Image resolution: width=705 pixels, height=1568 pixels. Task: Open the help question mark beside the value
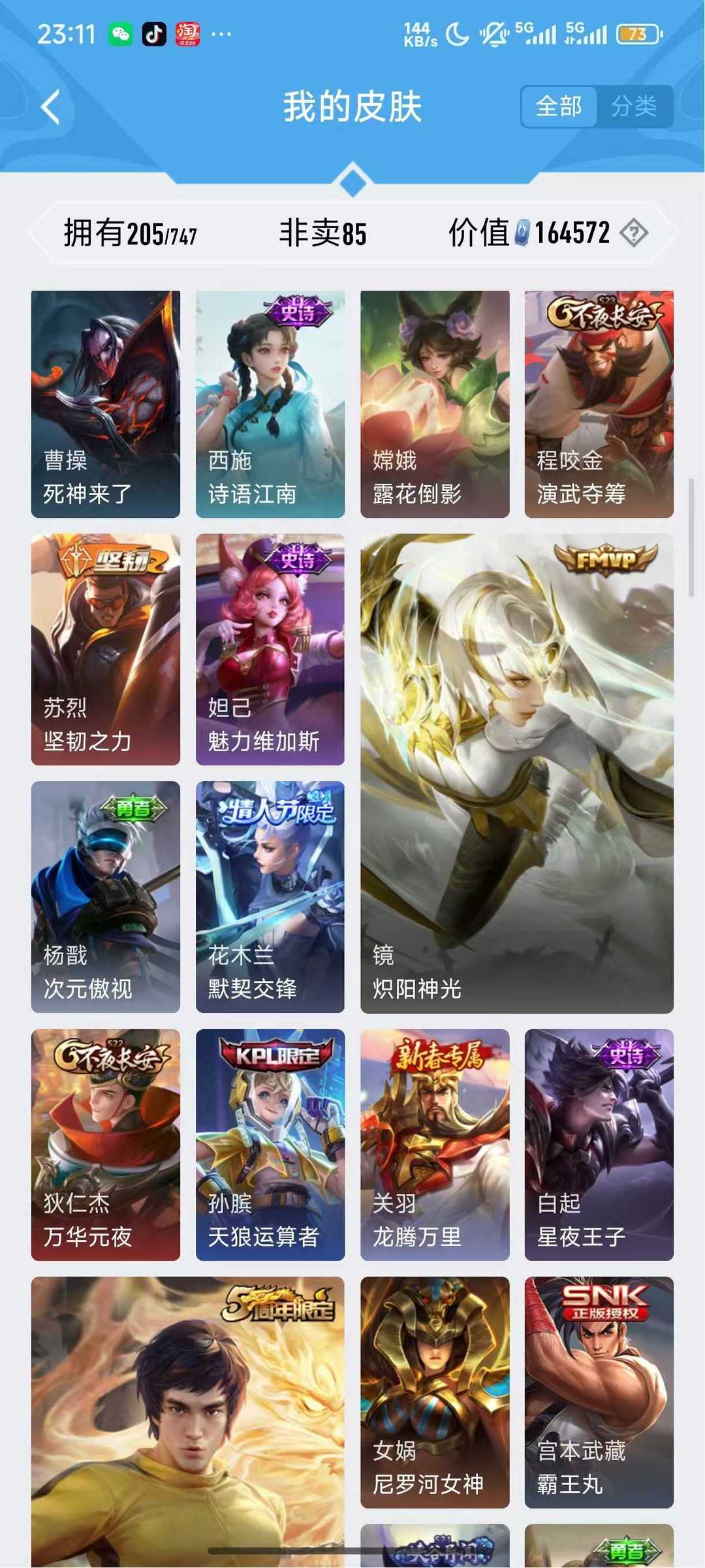pos(636,232)
